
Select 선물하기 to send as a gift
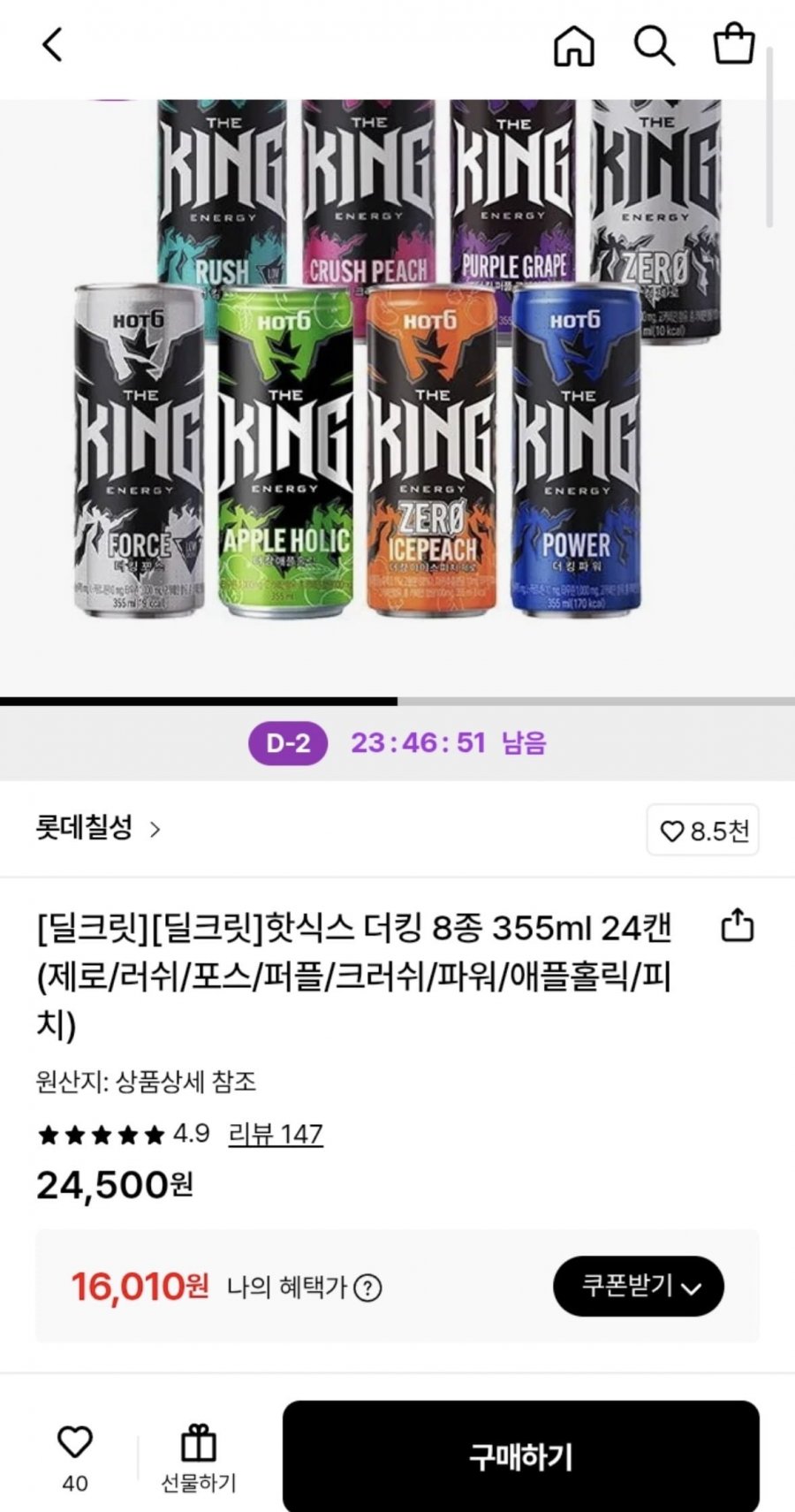click(x=199, y=1458)
